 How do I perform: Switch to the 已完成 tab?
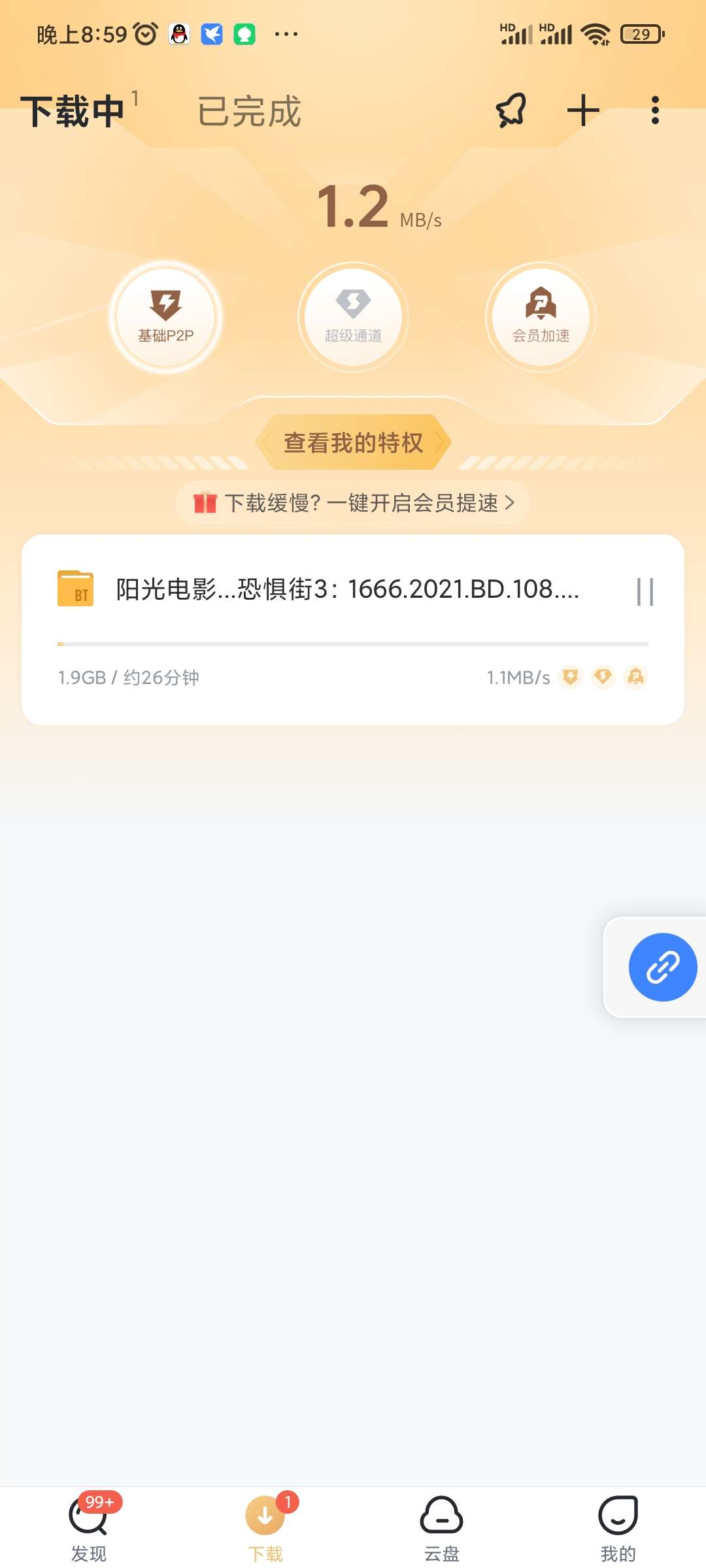pos(249,111)
